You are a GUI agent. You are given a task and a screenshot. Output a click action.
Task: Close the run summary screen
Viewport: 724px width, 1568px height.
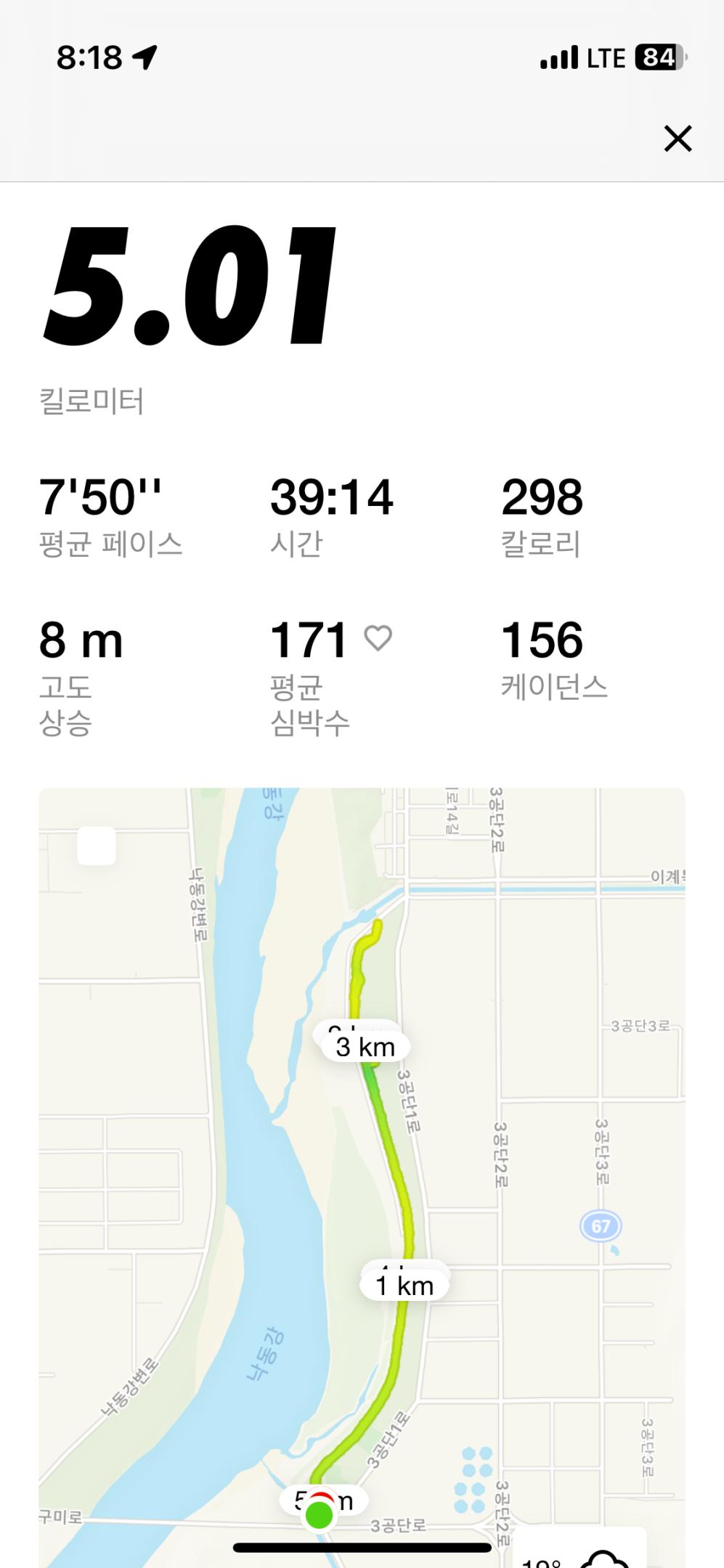(678, 138)
